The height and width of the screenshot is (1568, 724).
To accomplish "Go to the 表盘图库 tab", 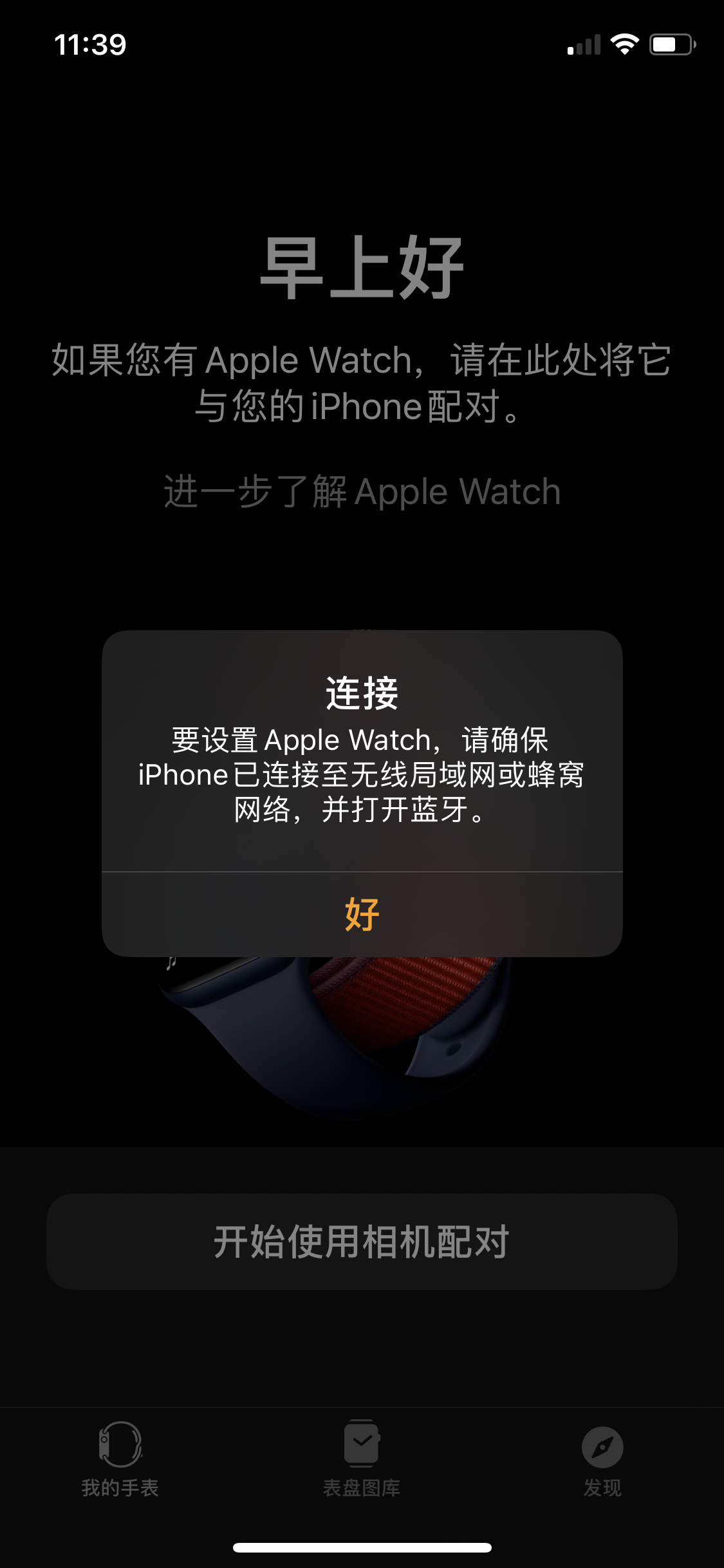I will 362,1459.
